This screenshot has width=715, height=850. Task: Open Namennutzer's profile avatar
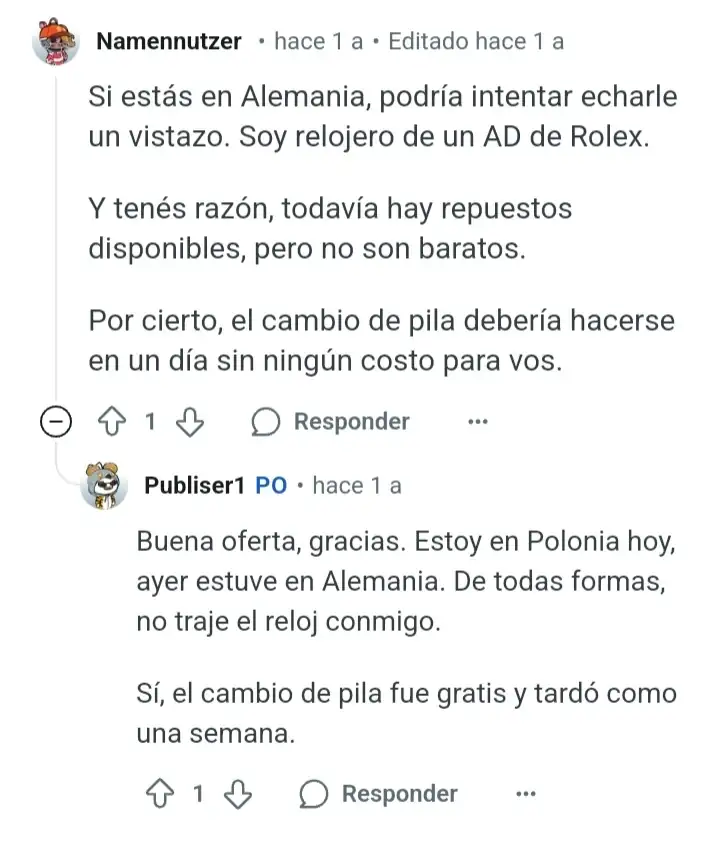pos(55,42)
